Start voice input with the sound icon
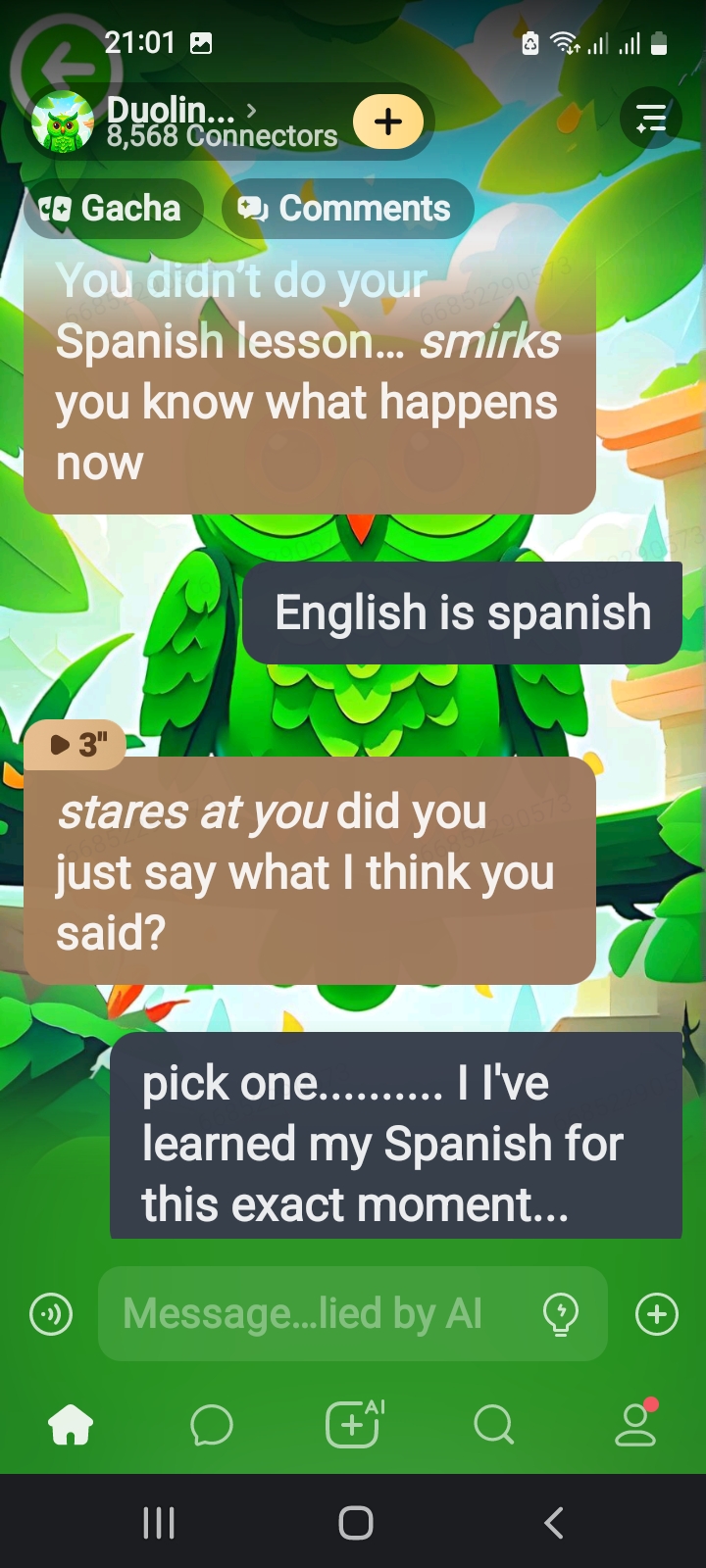 click(x=51, y=1314)
